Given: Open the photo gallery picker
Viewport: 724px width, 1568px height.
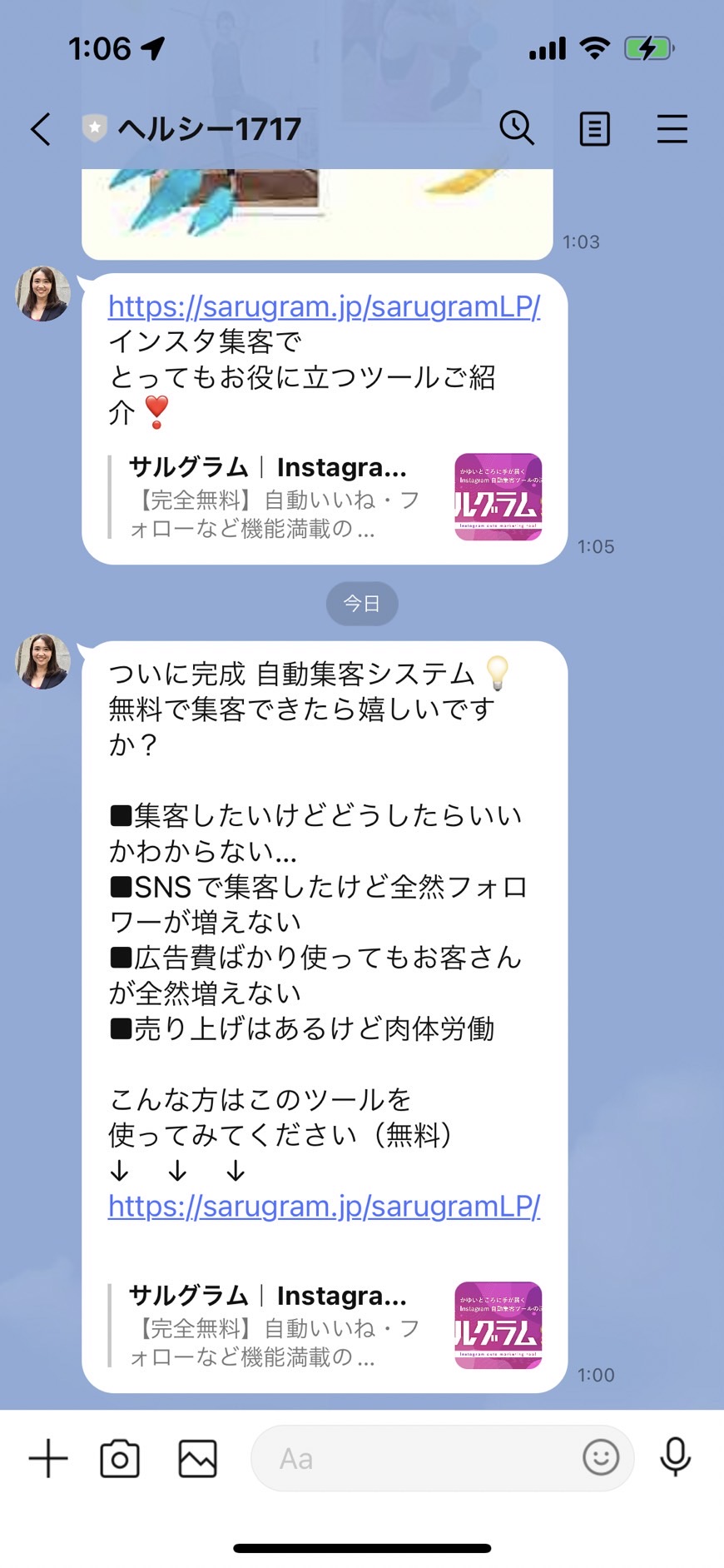Looking at the screenshot, I should tap(197, 1459).
